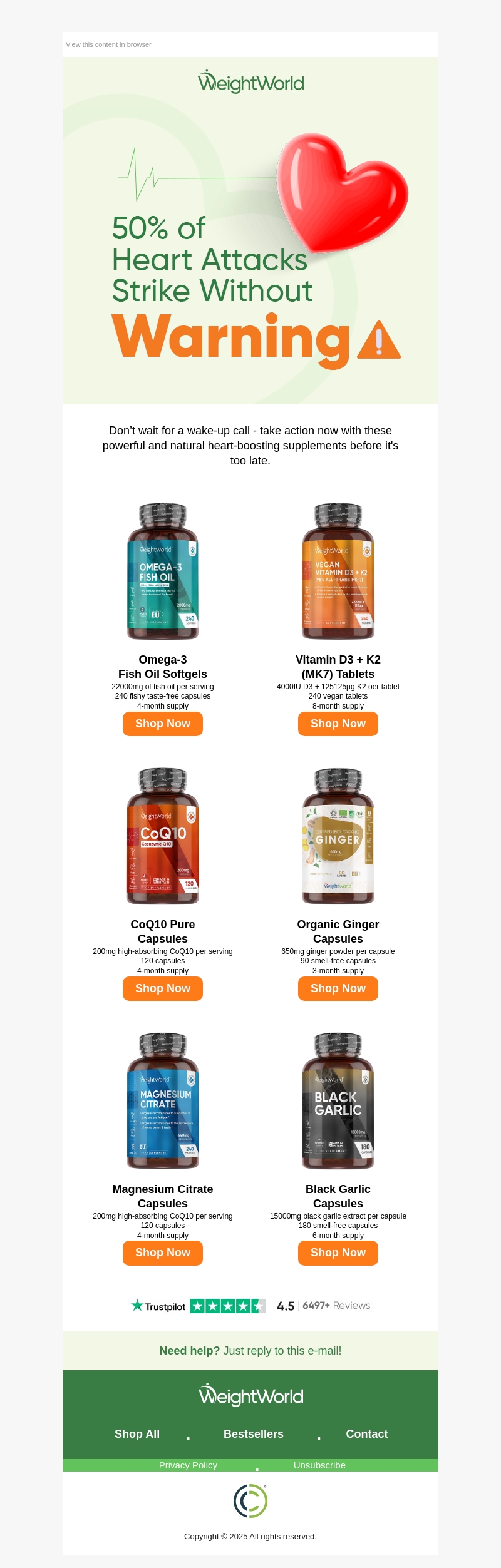501x1568 pixels.
Task: Tap Shop Now under Omega-3 Fish Oil Softgels
Action: 163,724
